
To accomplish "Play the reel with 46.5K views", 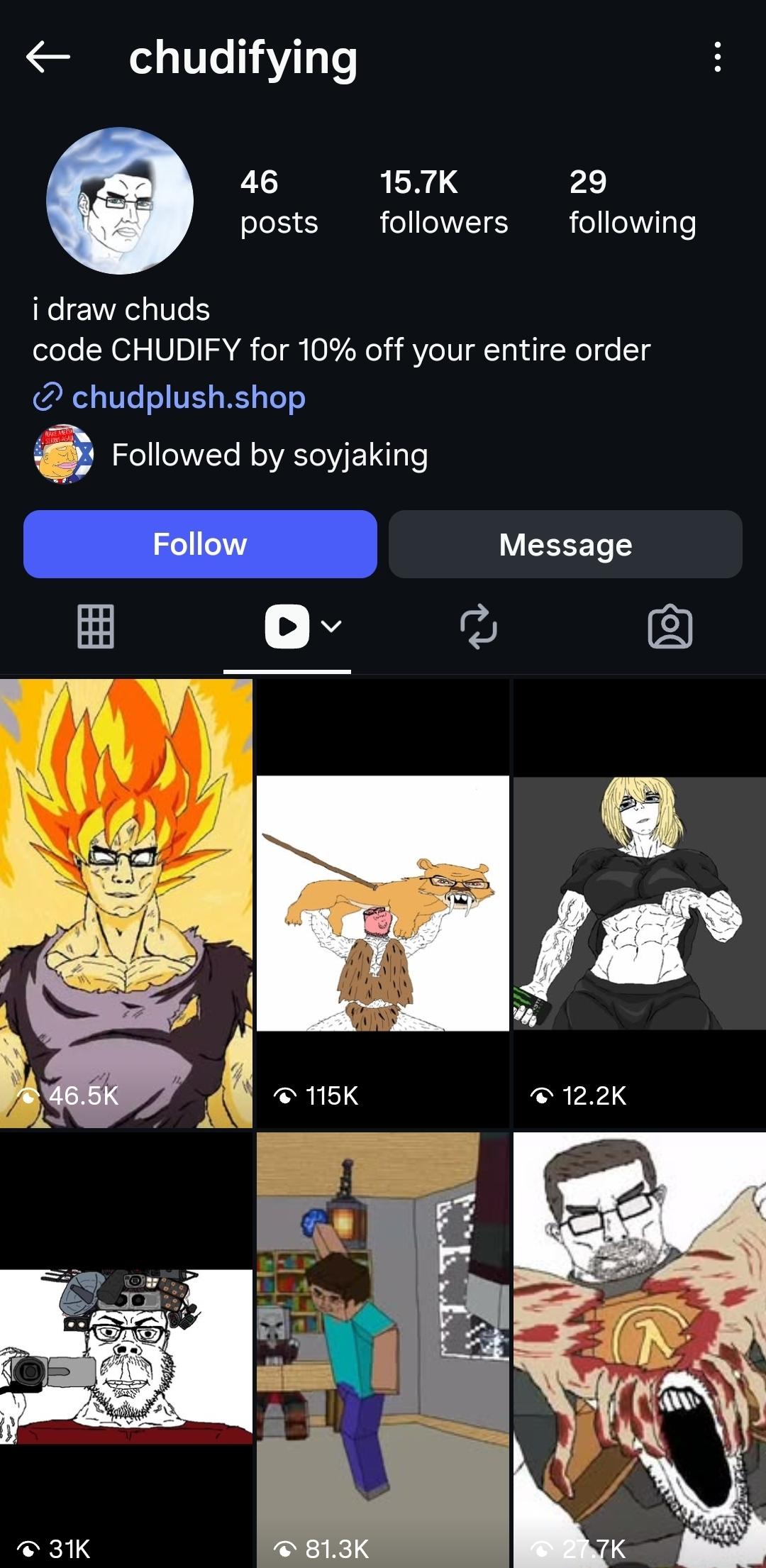I will pyautogui.click(x=126, y=903).
